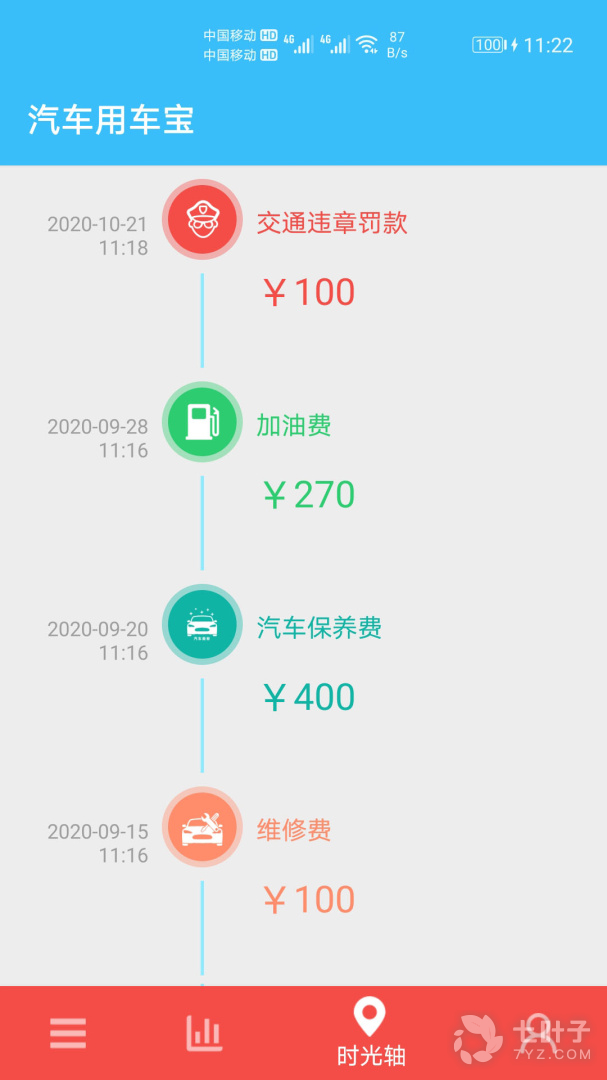Open the profile tab in bottom bar
Image resolution: width=607 pixels, height=1080 pixels.
(x=539, y=1032)
